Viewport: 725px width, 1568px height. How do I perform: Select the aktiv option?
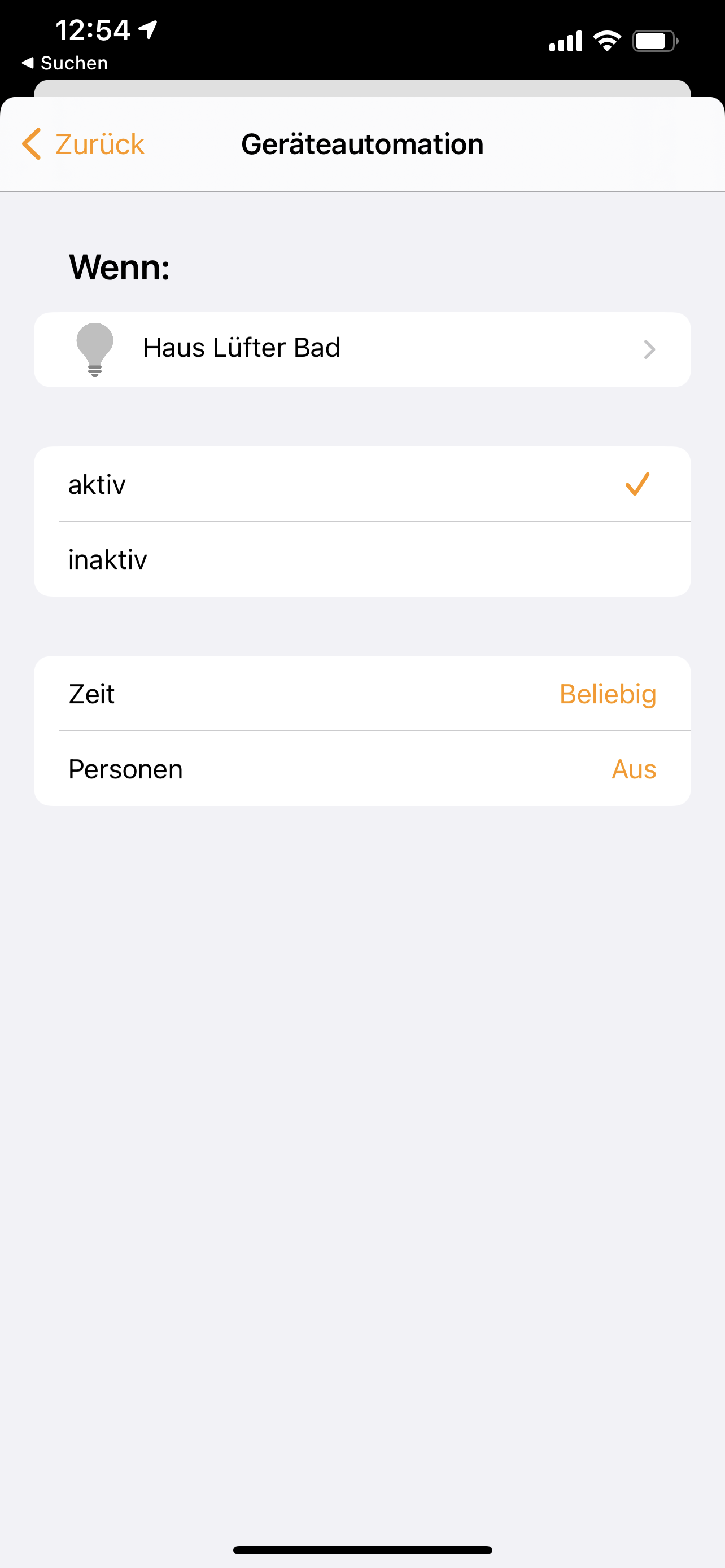pos(362,484)
